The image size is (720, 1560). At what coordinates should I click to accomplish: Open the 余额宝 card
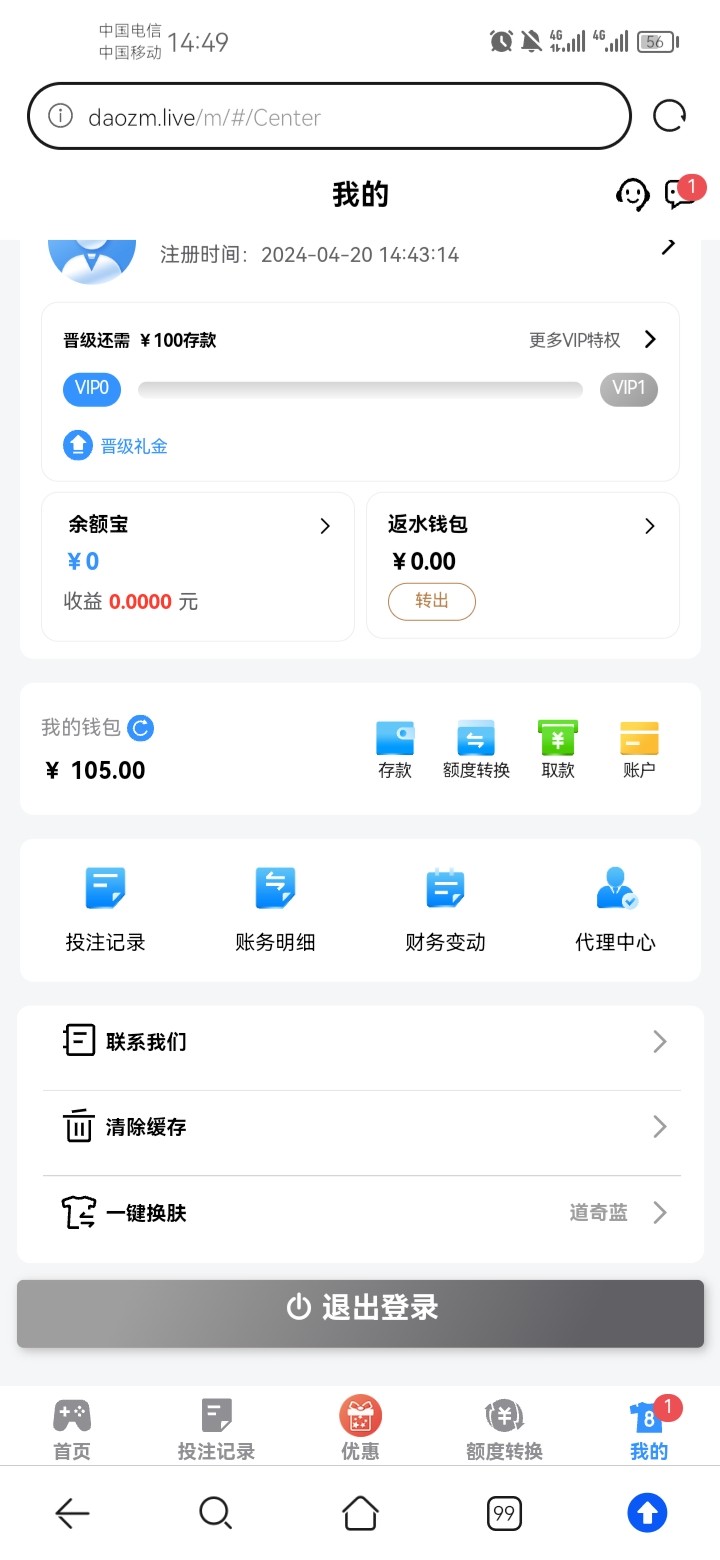click(198, 566)
